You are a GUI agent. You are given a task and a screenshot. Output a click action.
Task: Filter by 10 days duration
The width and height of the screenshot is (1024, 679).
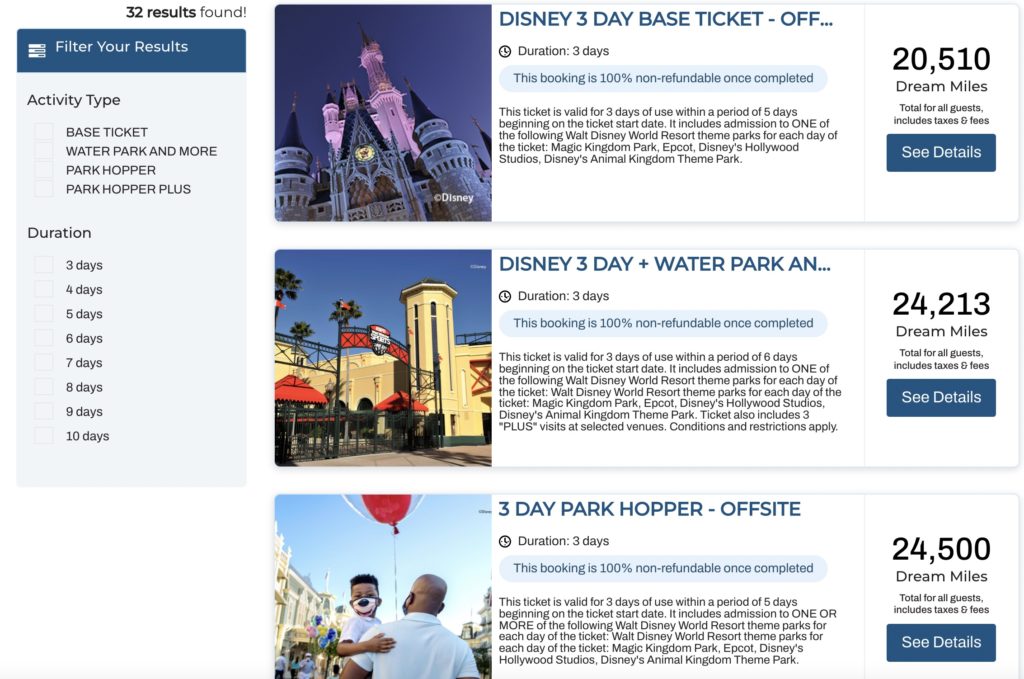44,436
